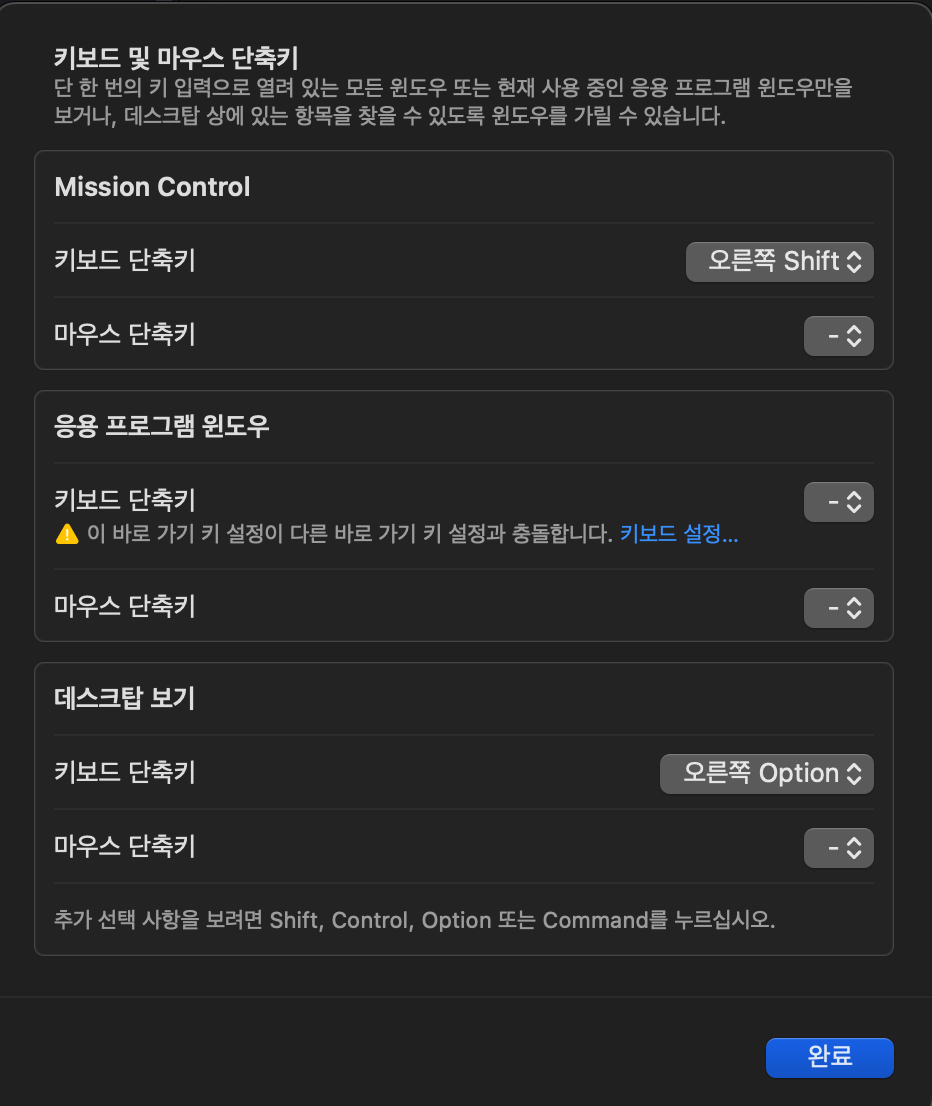The height and width of the screenshot is (1106, 932).
Task: Open 데스크탑 보기 keyboard dropdown (오른쪽 Option)
Action: click(x=766, y=774)
